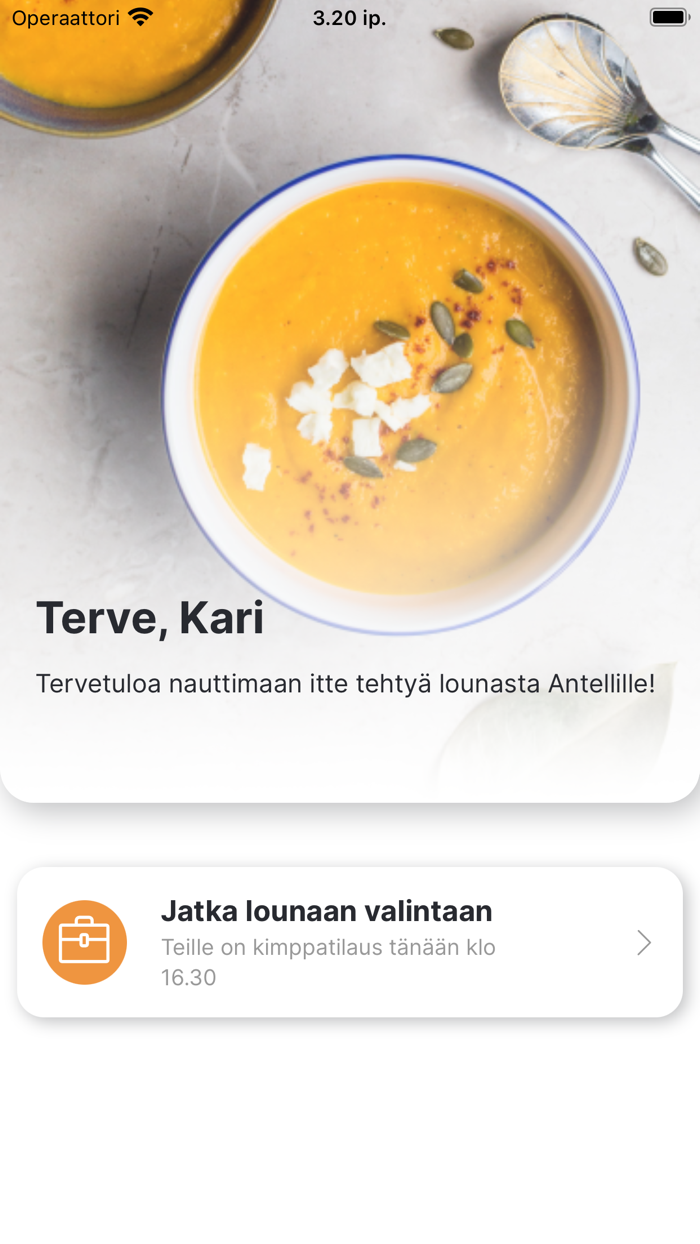Open the Jatka lounaan valintaan card
The image size is (700, 1244).
350,942
